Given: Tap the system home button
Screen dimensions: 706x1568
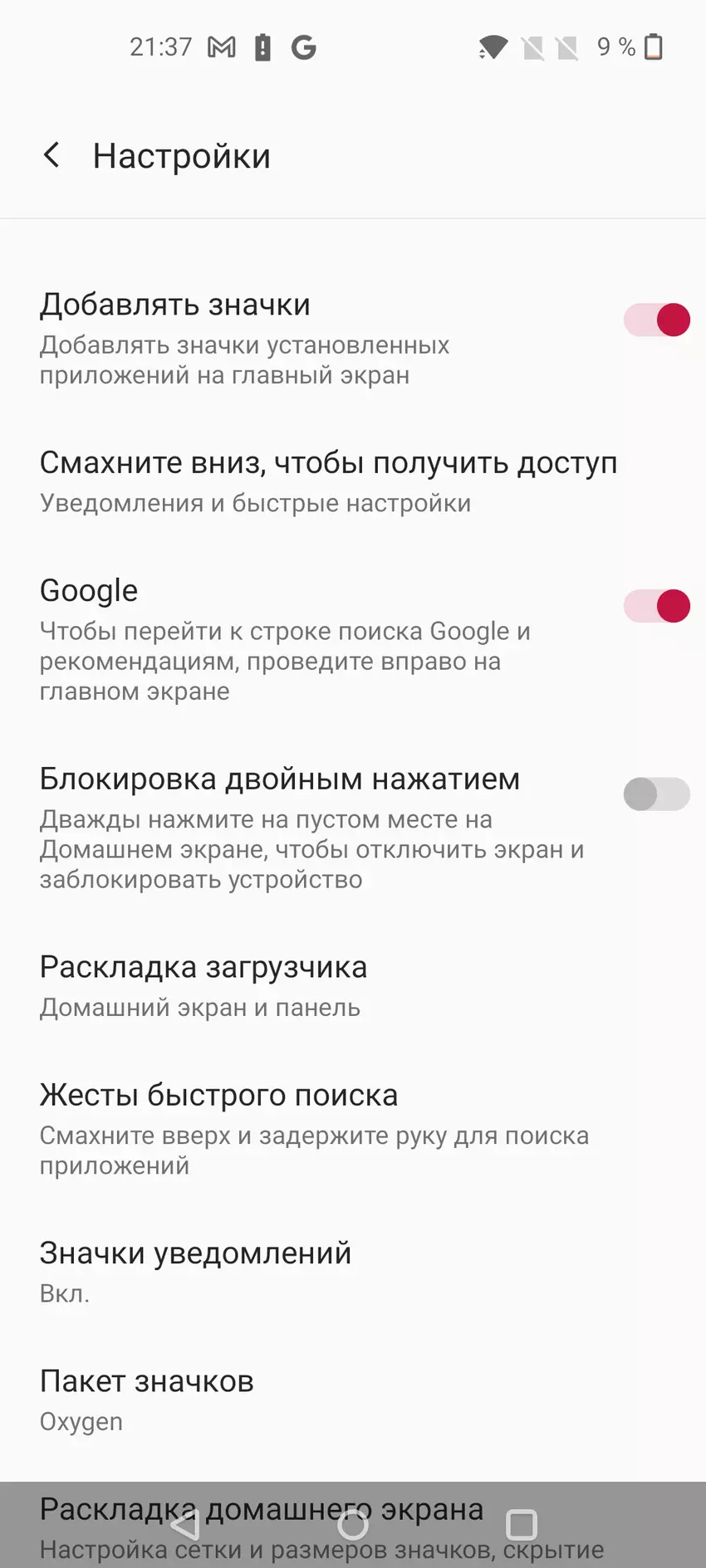Looking at the screenshot, I should (353, 1526).
